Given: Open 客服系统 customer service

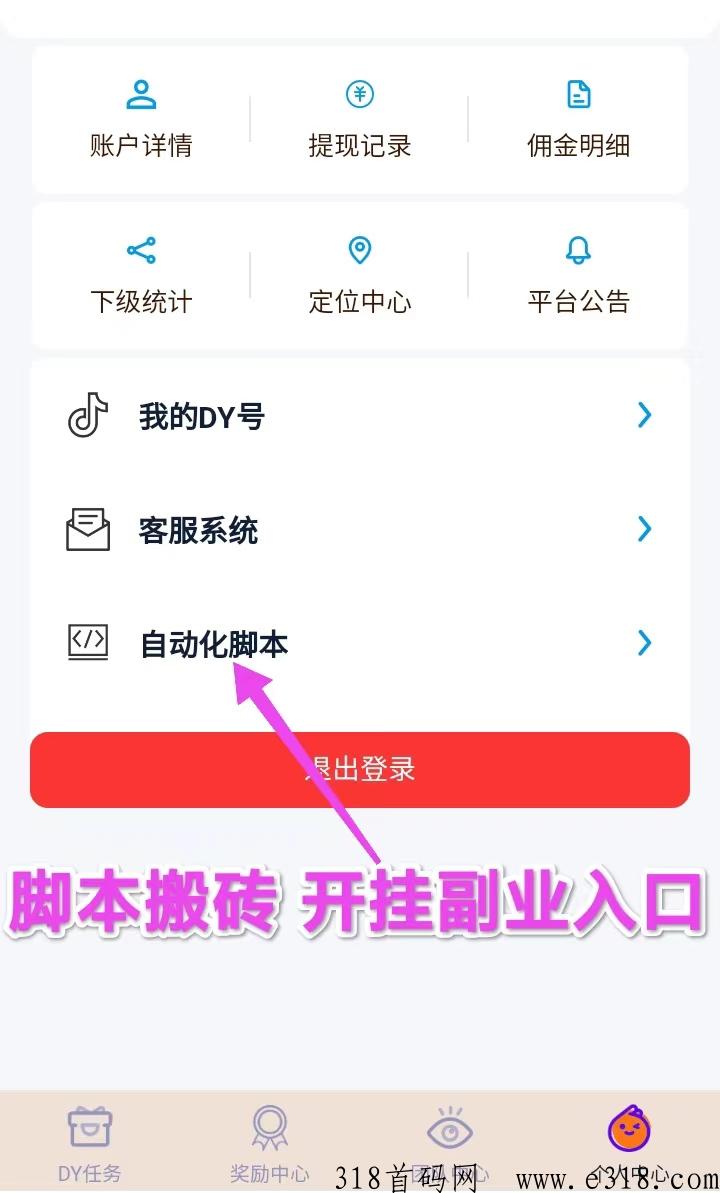Looking at the screenshot, I should (360, 530).
